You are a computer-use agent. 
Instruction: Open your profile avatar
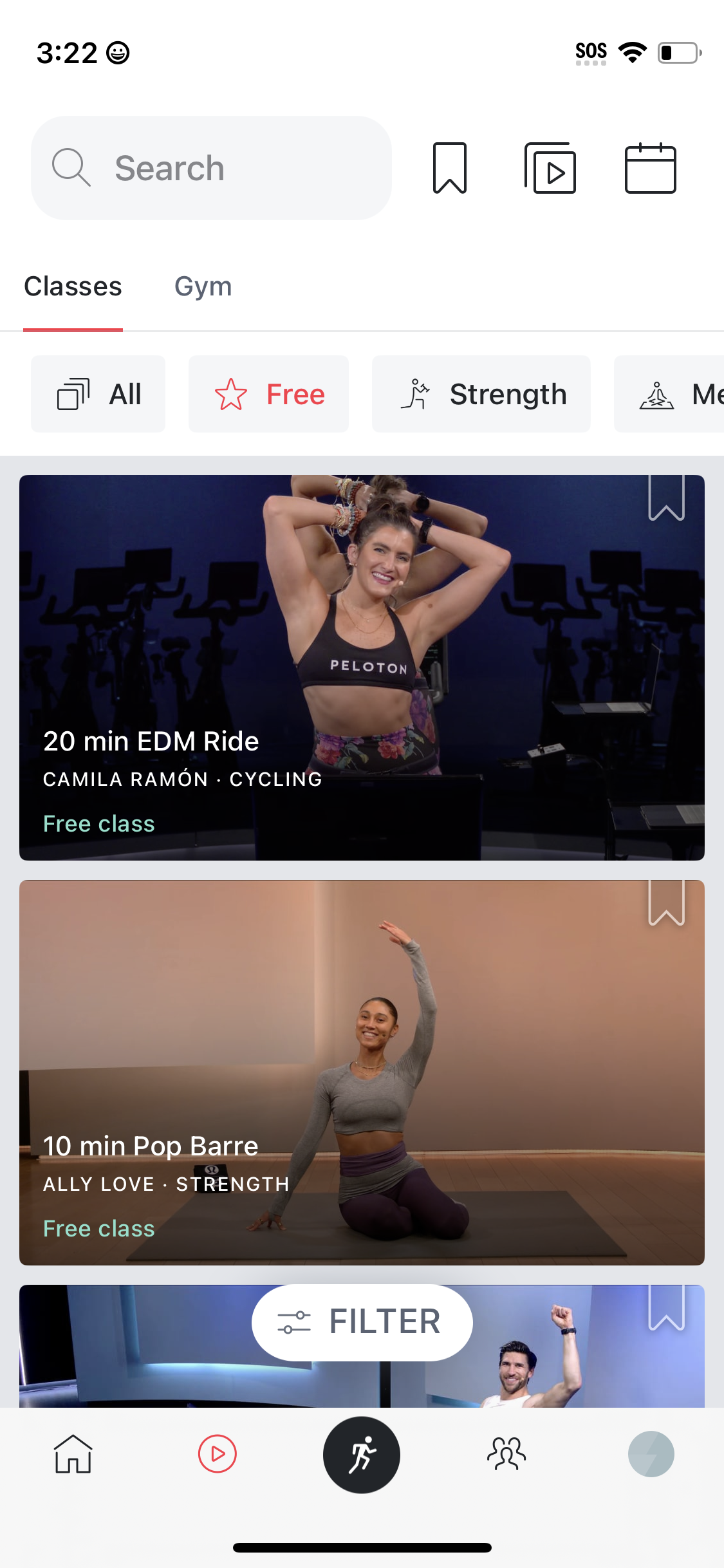click(651, 1453)
